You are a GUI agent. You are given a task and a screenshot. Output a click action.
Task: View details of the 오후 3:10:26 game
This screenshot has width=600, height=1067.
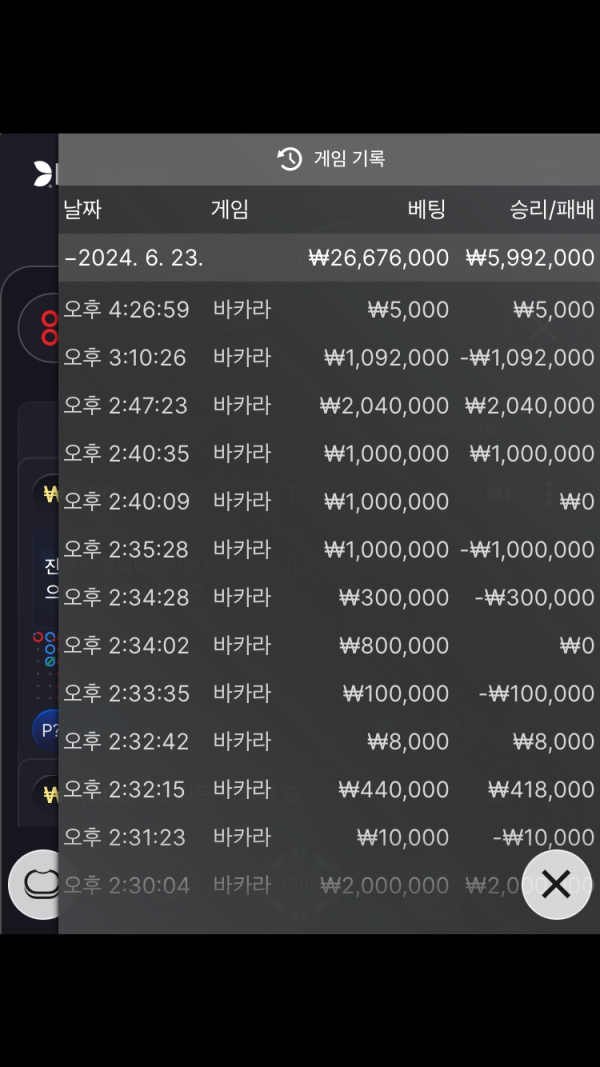pyautogui.click(x=328, y=358)
